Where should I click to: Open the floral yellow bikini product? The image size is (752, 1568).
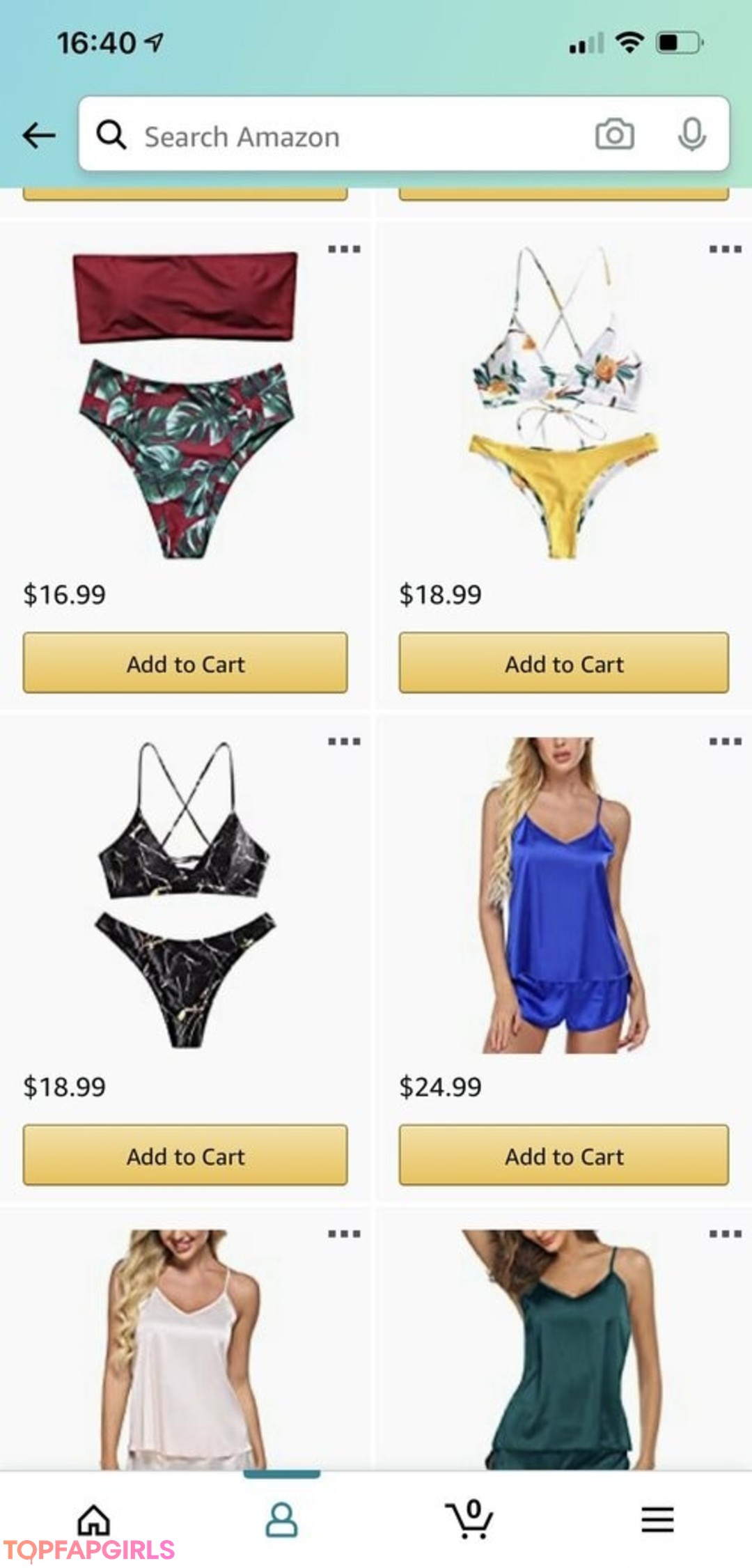coord(563,404)
